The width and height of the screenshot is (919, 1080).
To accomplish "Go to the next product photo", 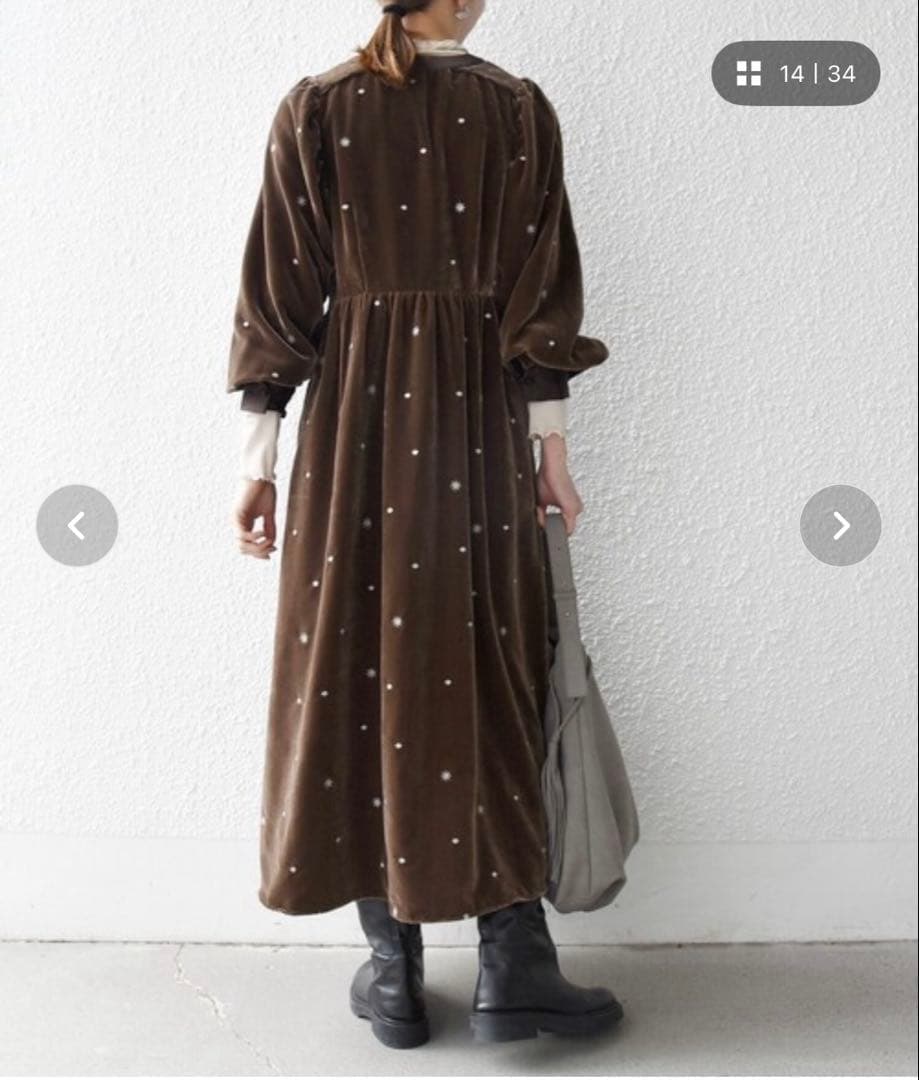I will click(x=840, y=525).
